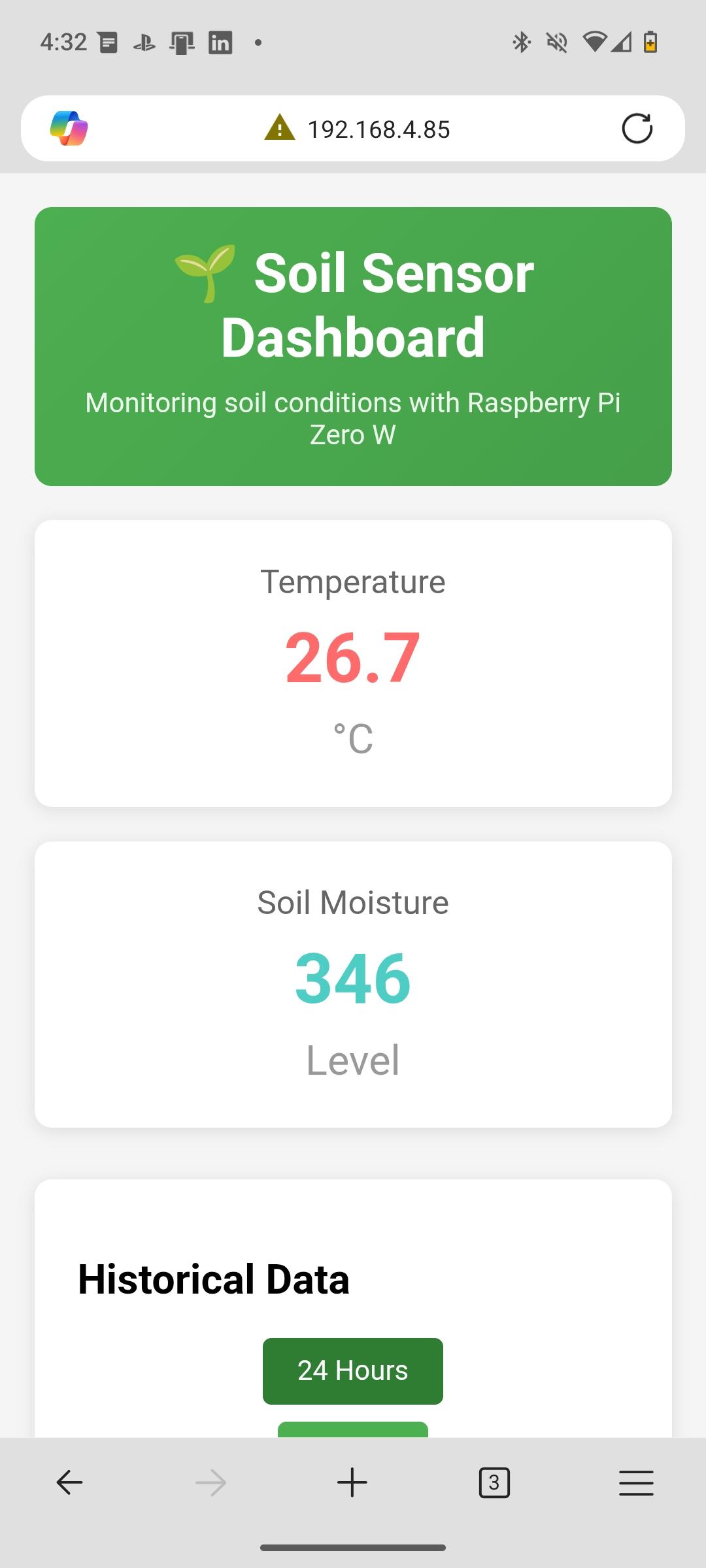Image resolution: width=706 pixels, height=1568 pixels.
Task: Select the 24 Hours historical data button
Action: click(x=353, y=1371)
